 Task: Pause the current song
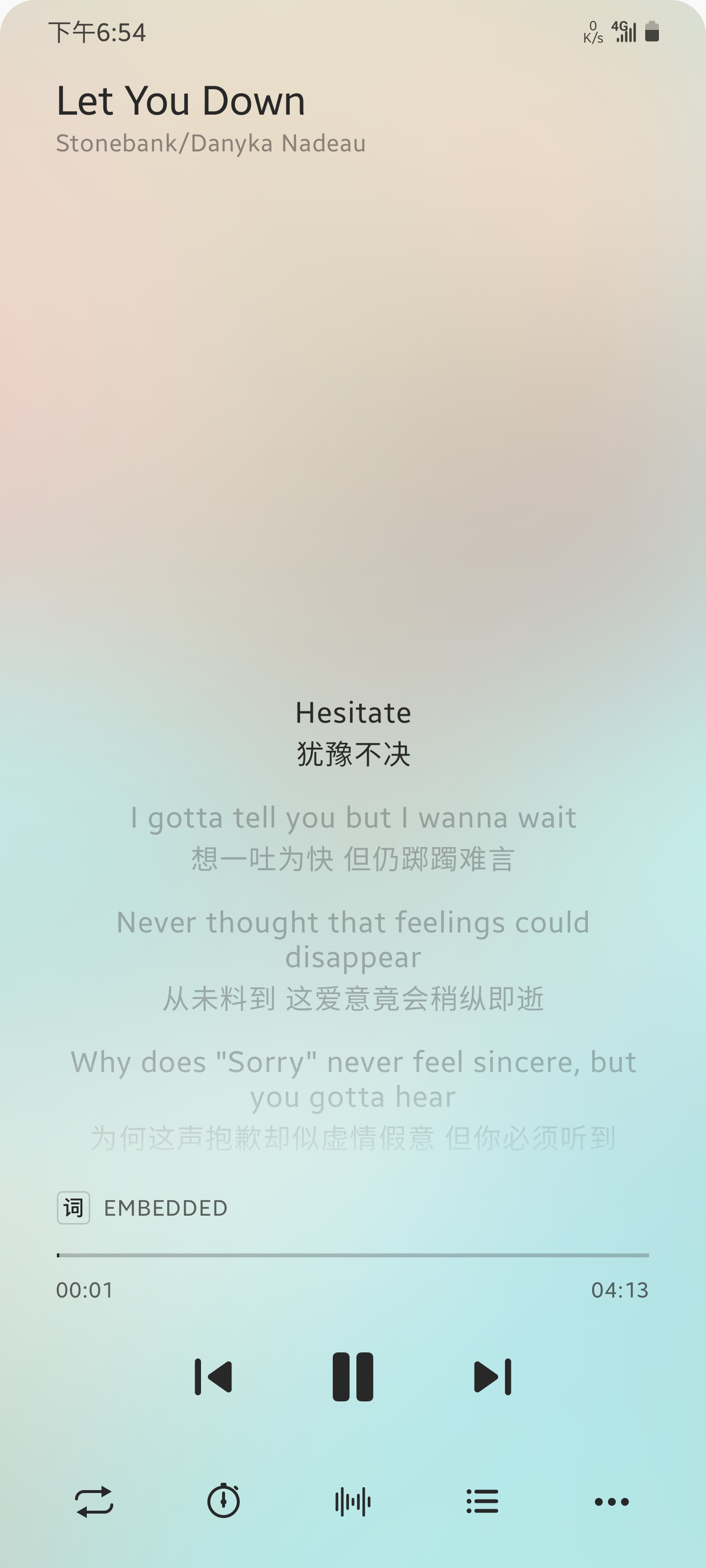point(353,1377)
